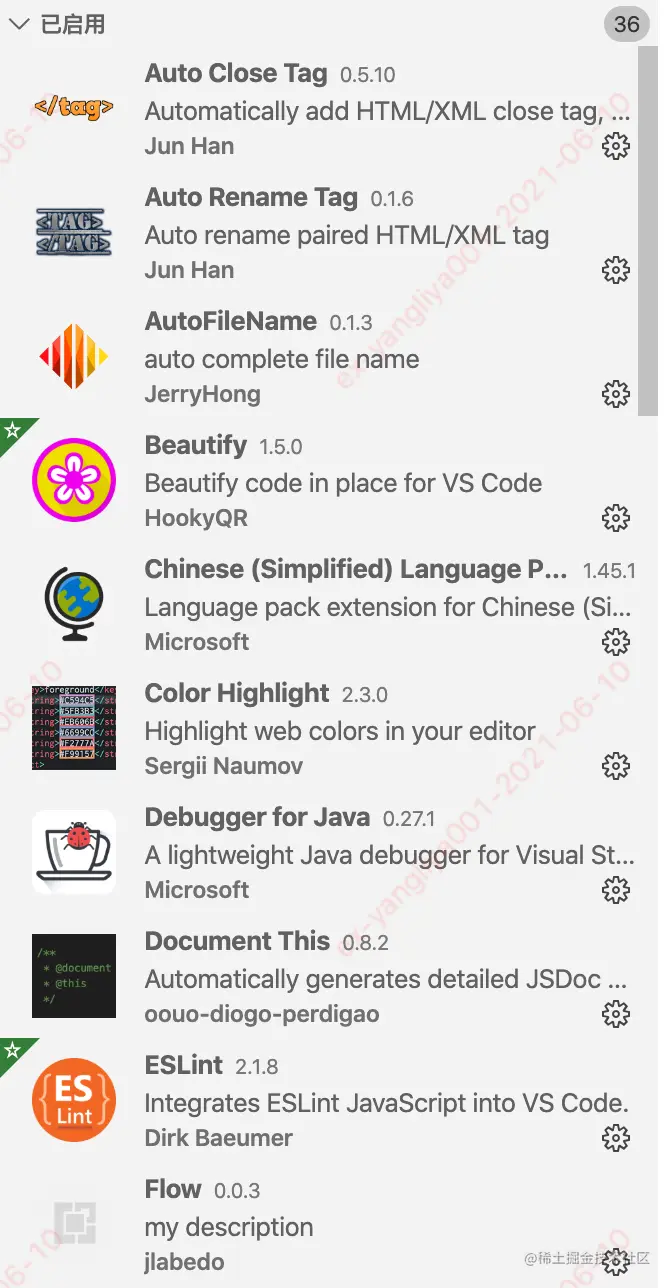Open the gear for Color Highlight
Screen dimensions: 672x1288
point(616,766)
